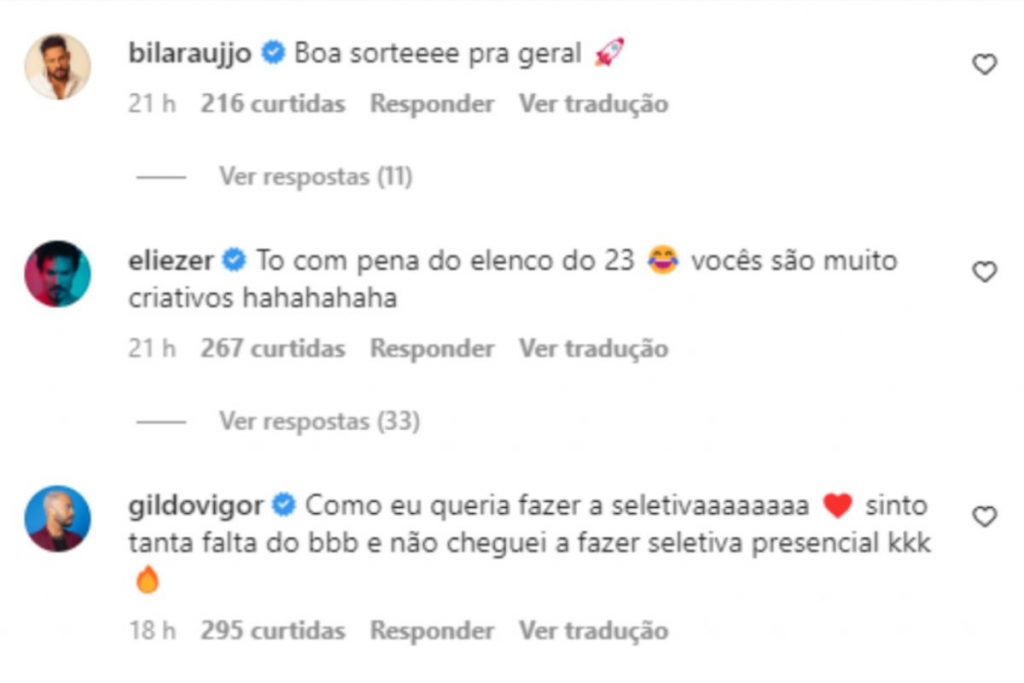Open eliezer's profile picture

pyautogui.click(x=57, y=273)
